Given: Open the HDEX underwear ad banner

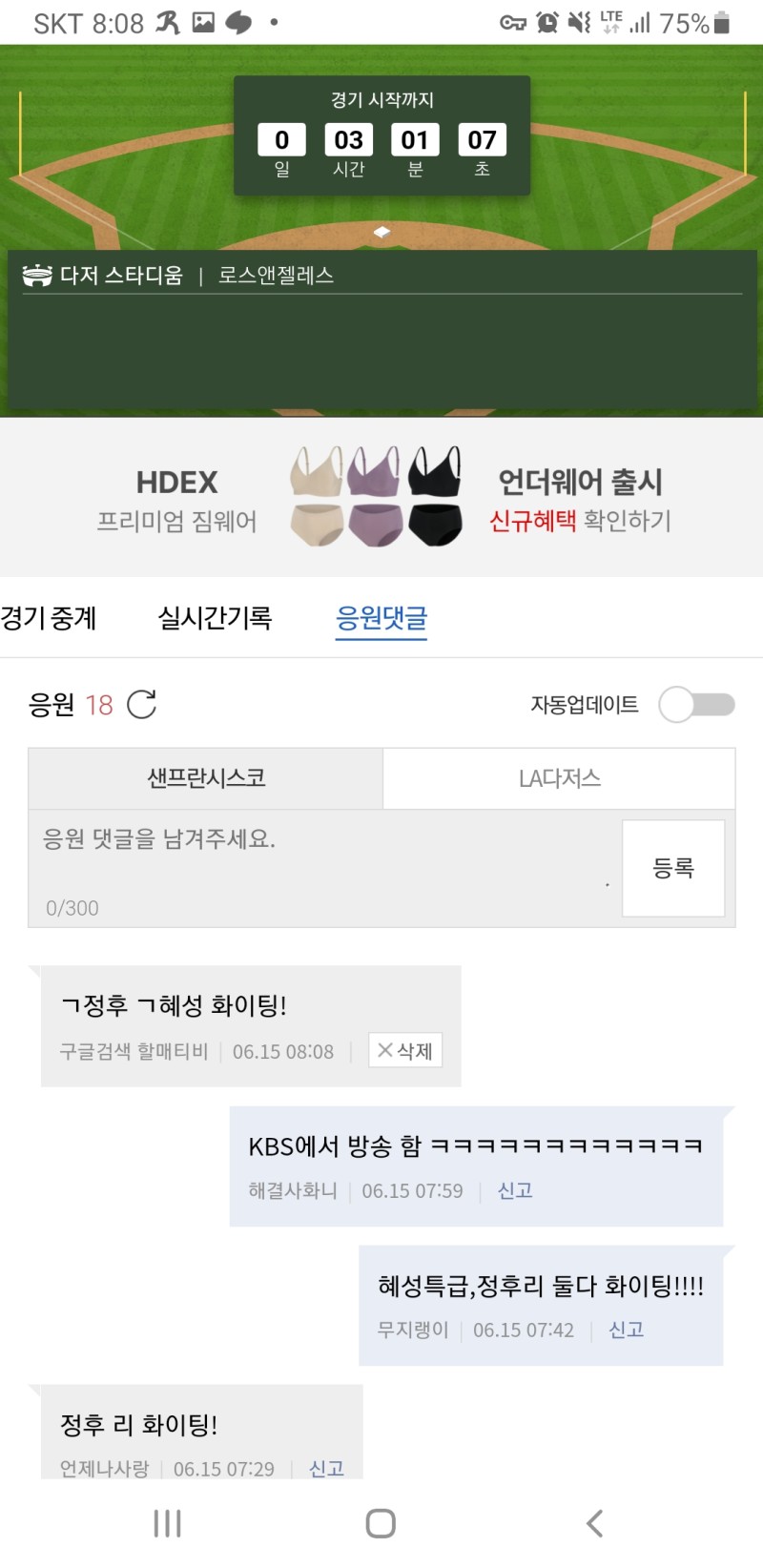Looking at the screenshot, I should point(381,498).
